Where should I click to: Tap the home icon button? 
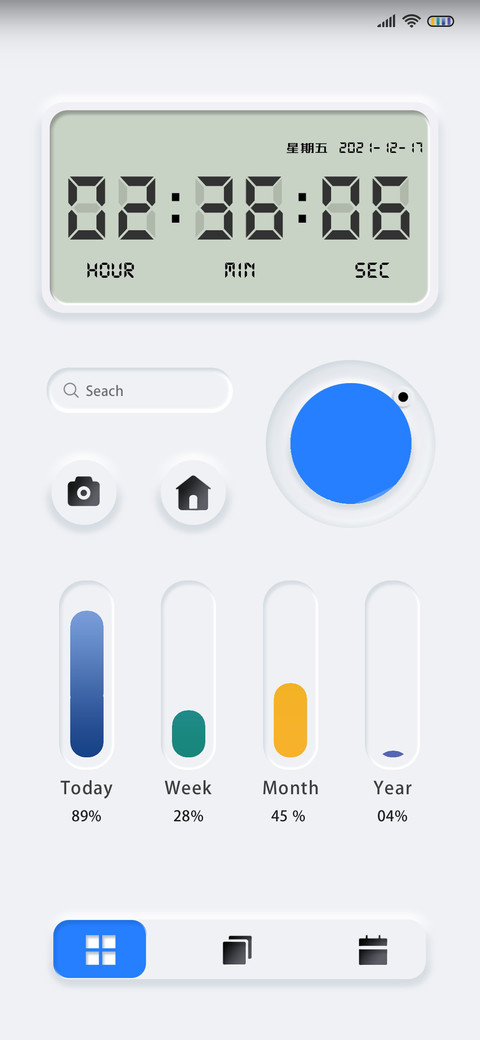coord(194,493)
